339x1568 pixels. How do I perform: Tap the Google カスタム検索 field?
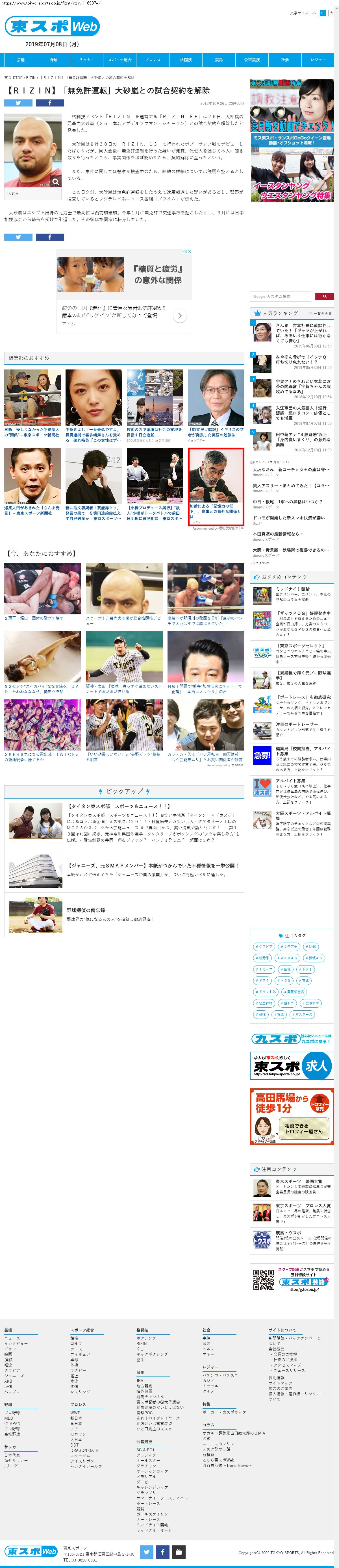[x=280, y=296]
